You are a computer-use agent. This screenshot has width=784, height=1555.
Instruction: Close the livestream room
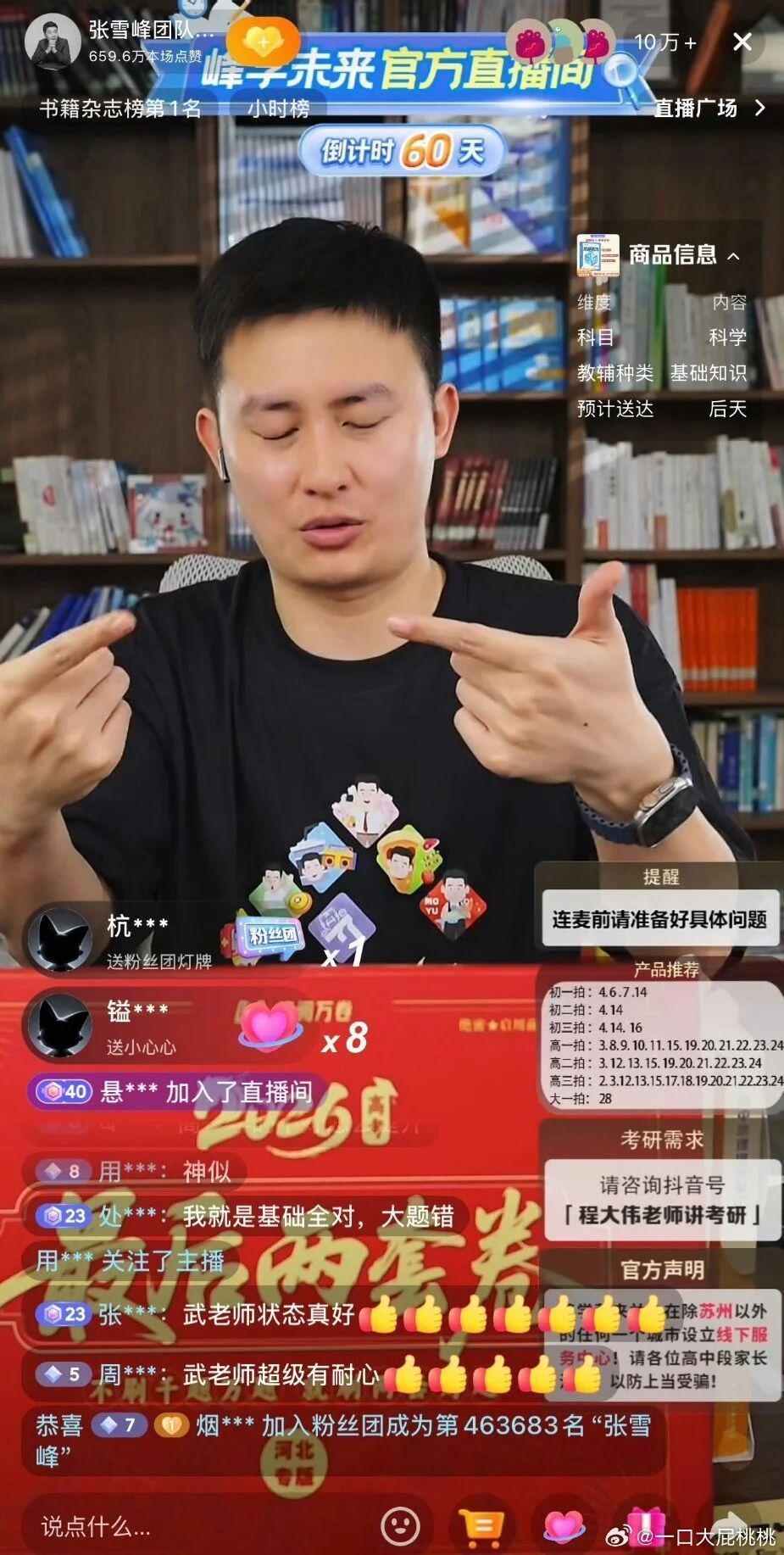[742, 42]
